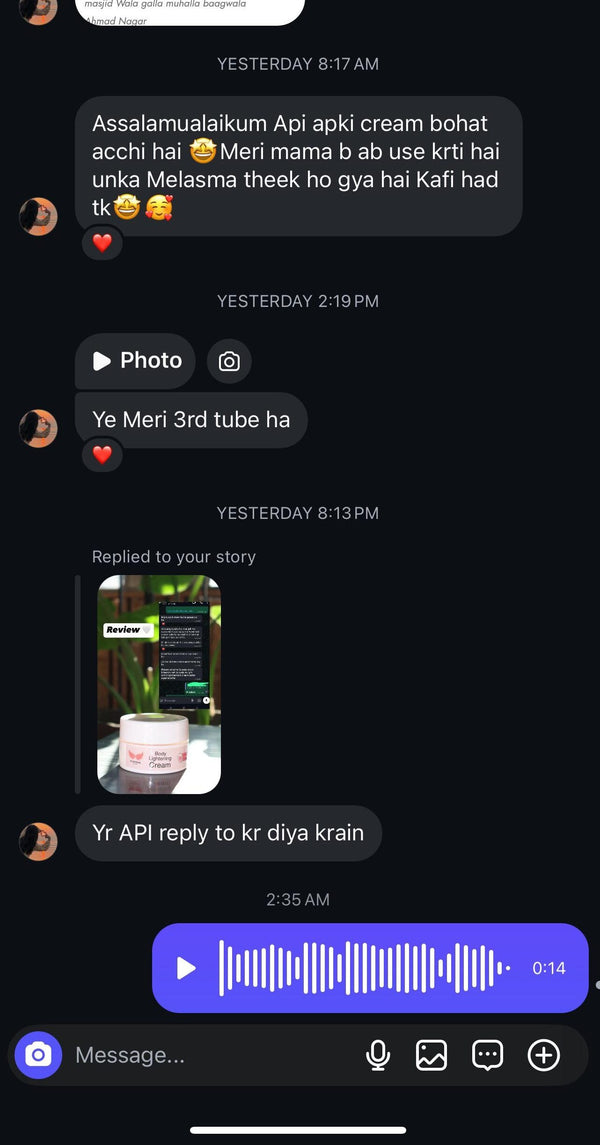The width and height of the screenshot is (600, 1145).
Task: Open heart reaction under 3rd tube message
Action: [102, 455]
